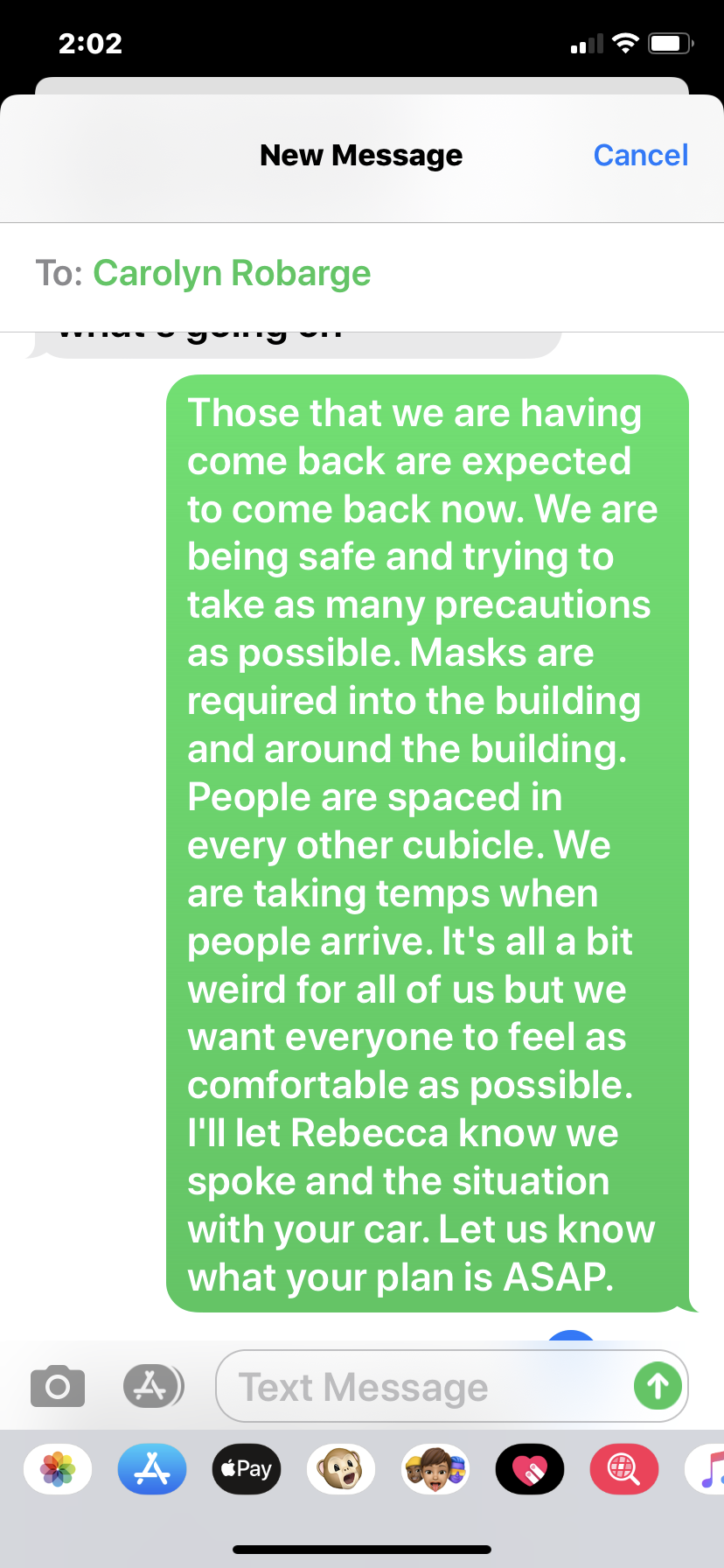Cancel the new message
724x1568 pixels.
(640, 155)
